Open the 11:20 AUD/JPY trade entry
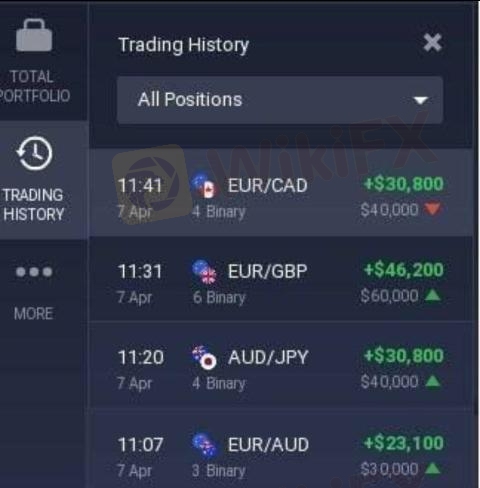This screenshot has width=480, height=488. click(x=281, y=365)
